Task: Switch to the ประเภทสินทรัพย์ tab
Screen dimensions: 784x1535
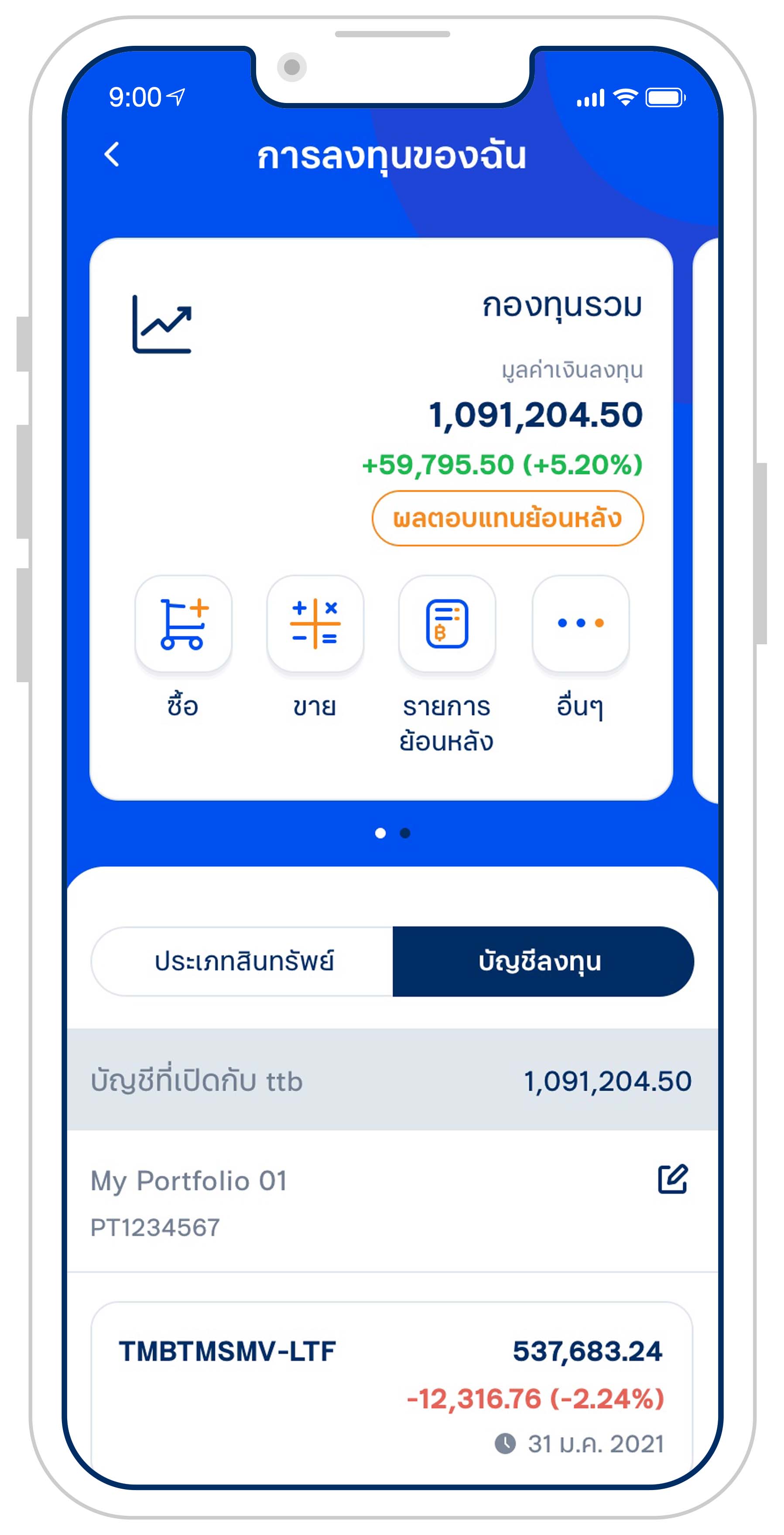Action: [243, 961]
